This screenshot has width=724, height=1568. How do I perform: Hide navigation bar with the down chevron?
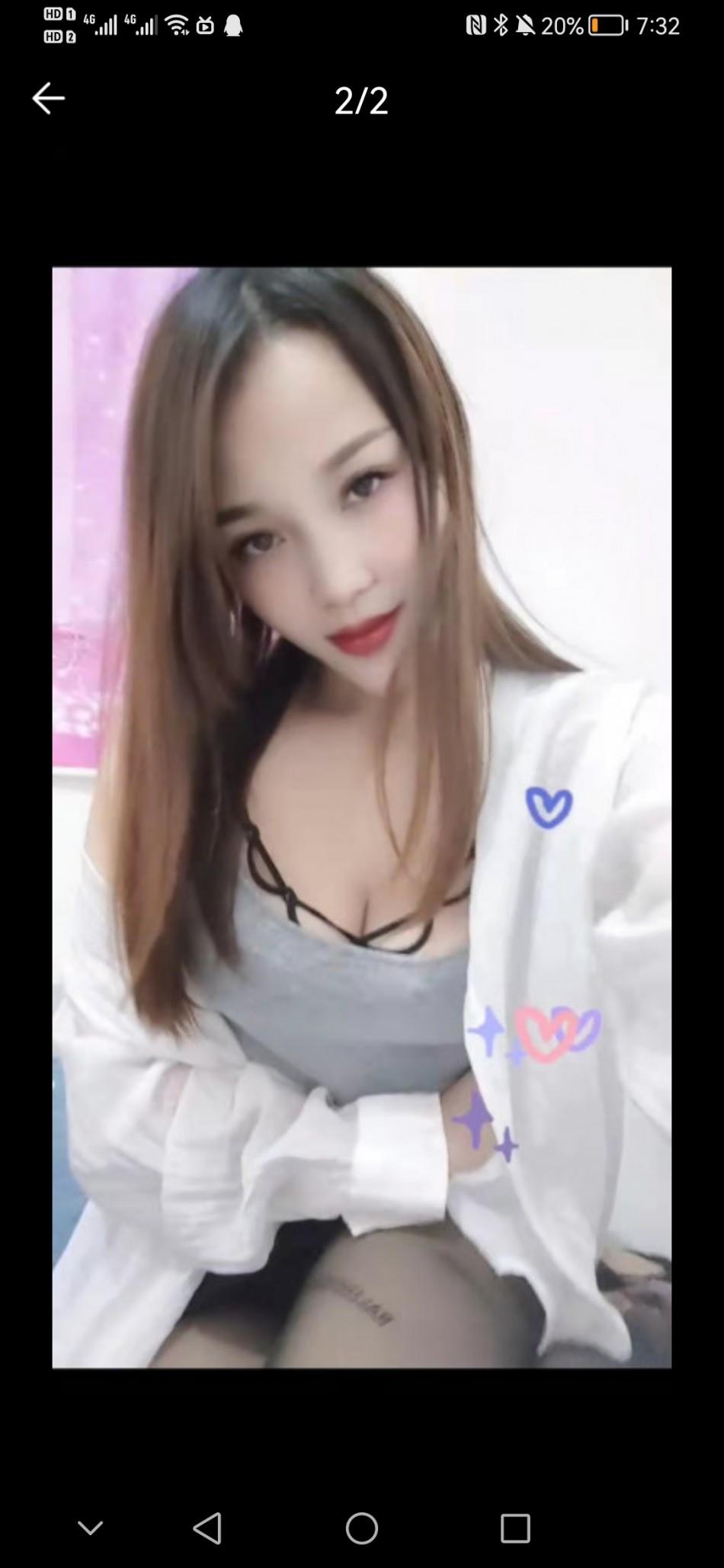click(x=90, y=1528)
